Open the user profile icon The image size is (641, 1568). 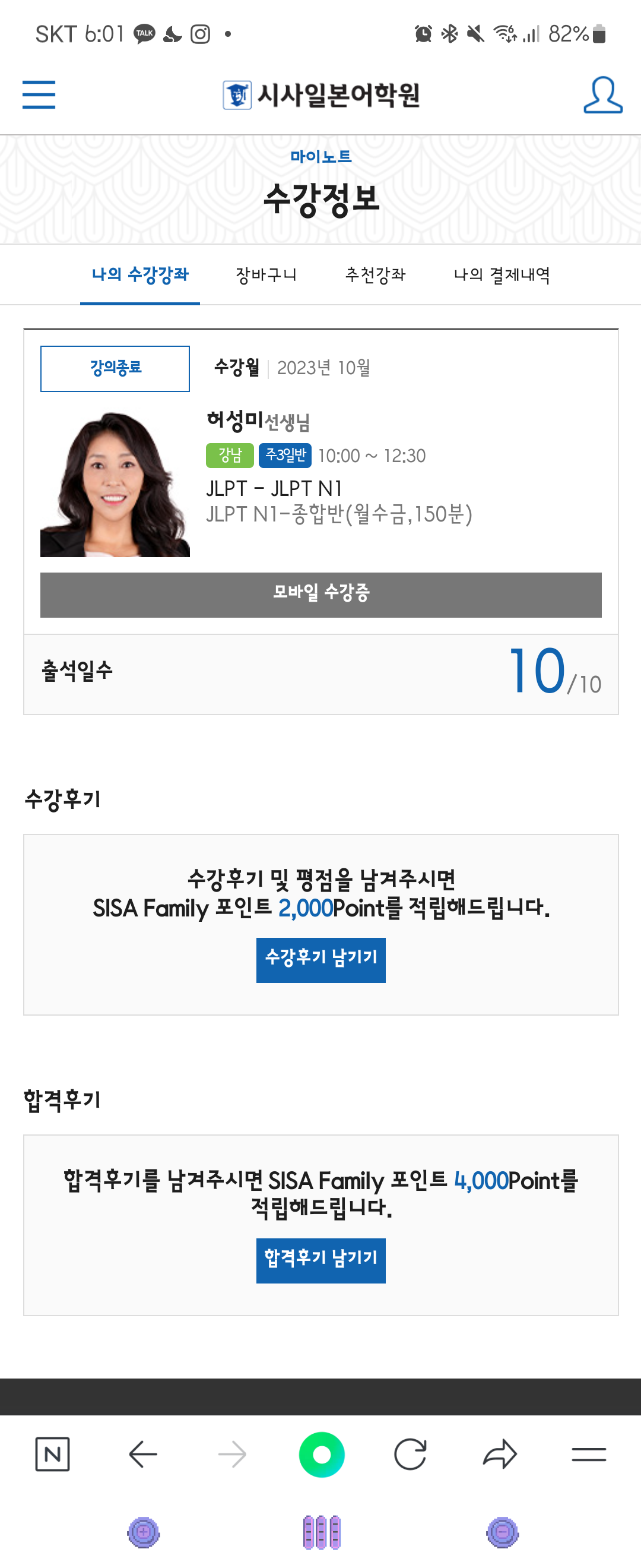(x=602, y=94)
